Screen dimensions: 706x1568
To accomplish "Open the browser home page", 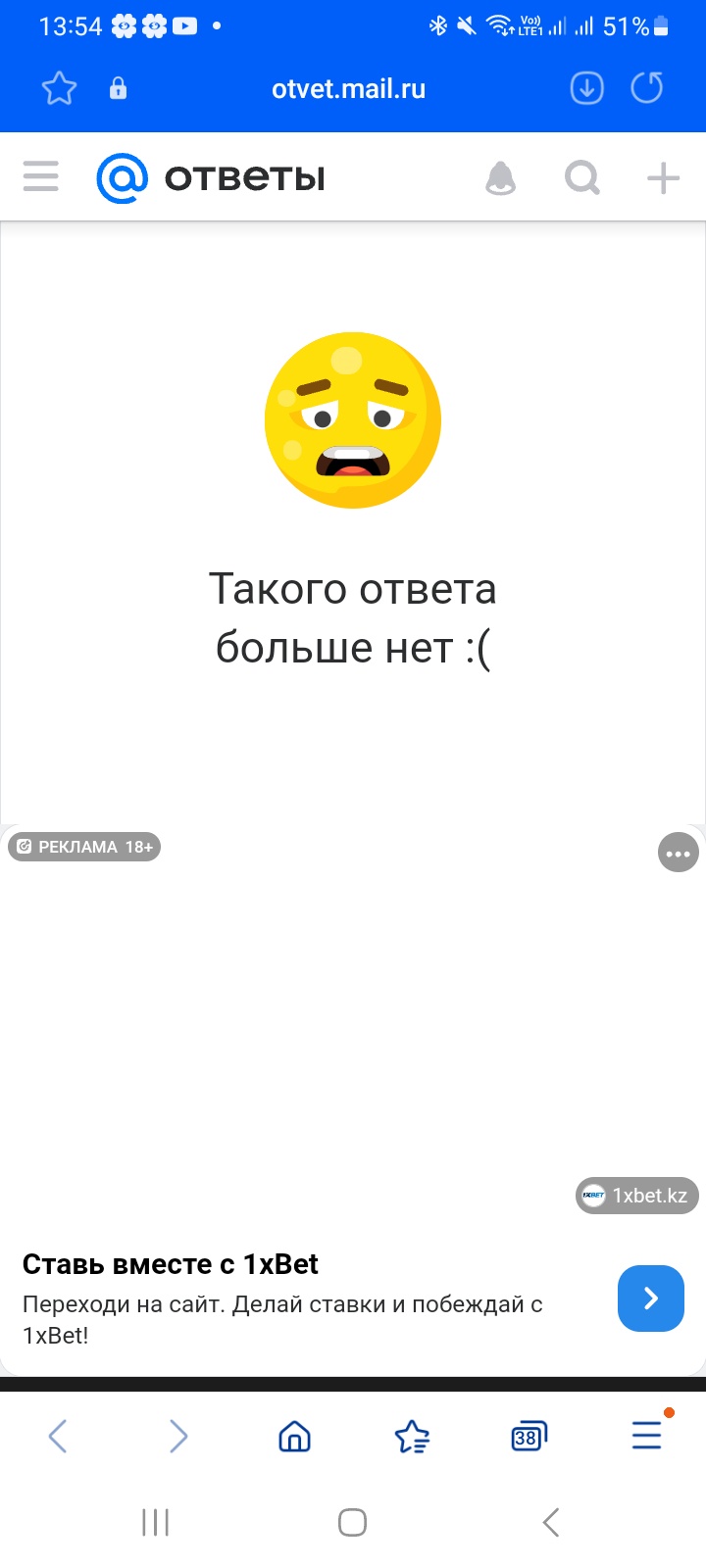I will click(295, 1437).
